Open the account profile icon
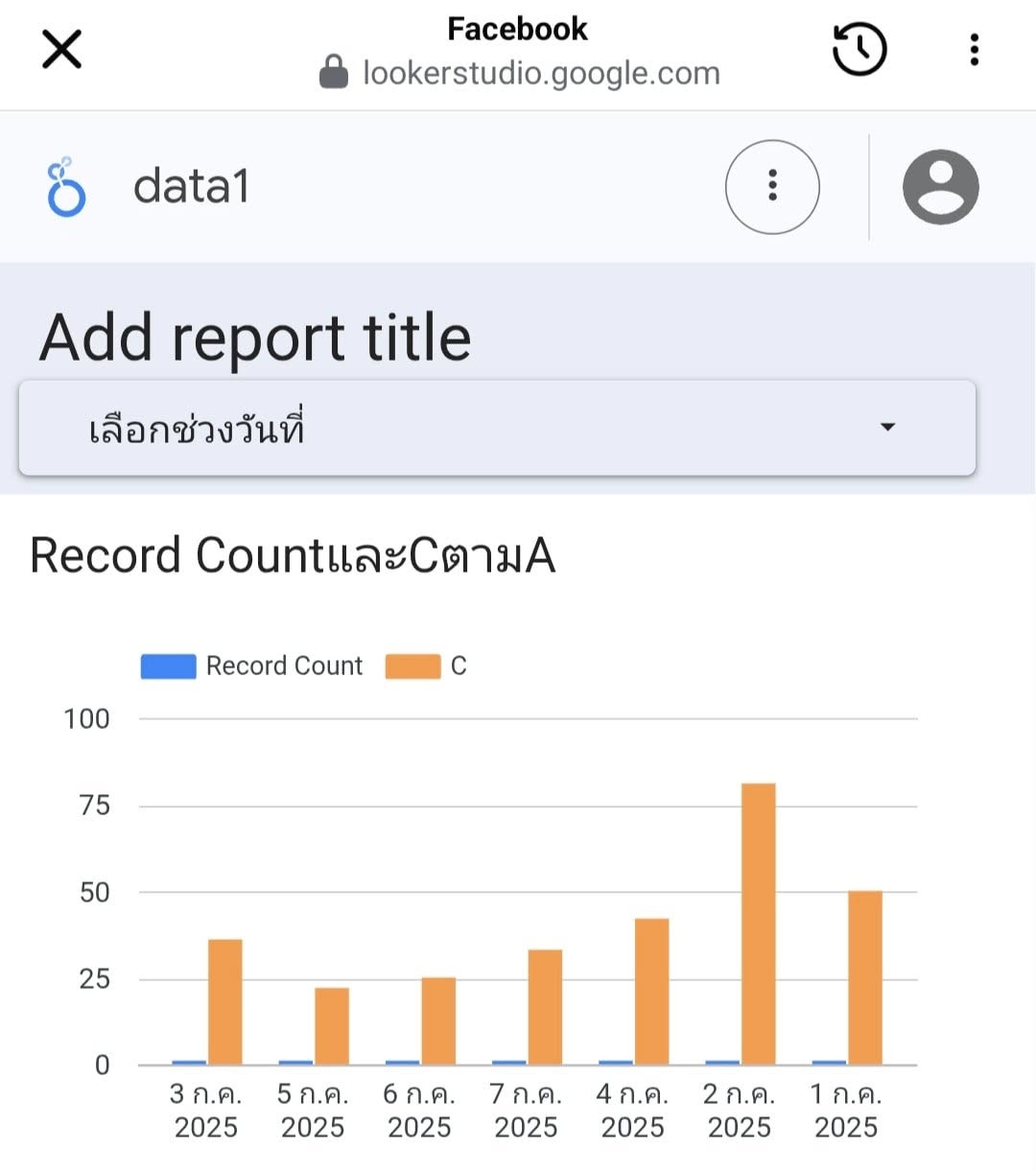The width and height of the screenshot is (1036, 1170). 940,186
